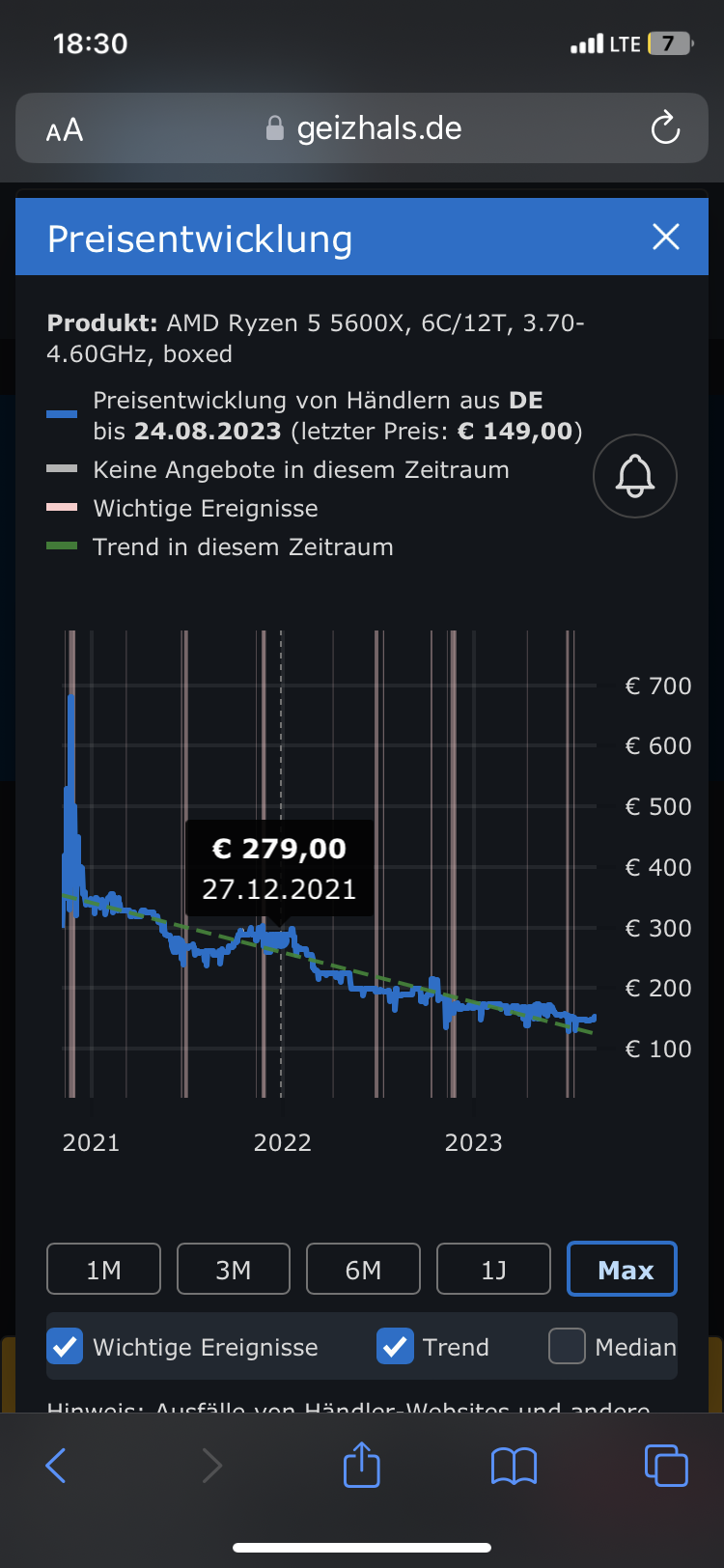This screenshot has height=1568, width=724.
Task: Choose the Max time range
Action: coord(623,1269)
